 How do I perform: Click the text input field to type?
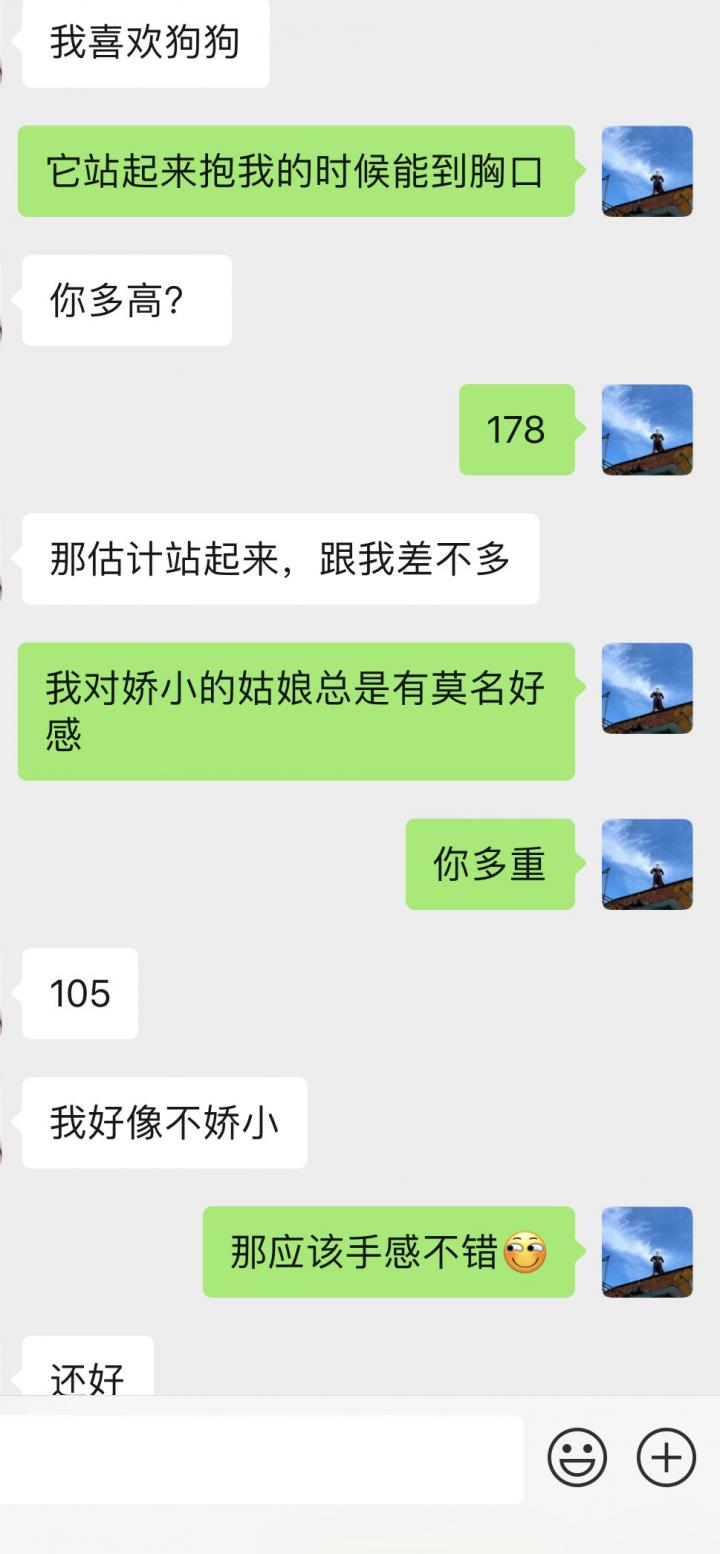[260, 1458]
